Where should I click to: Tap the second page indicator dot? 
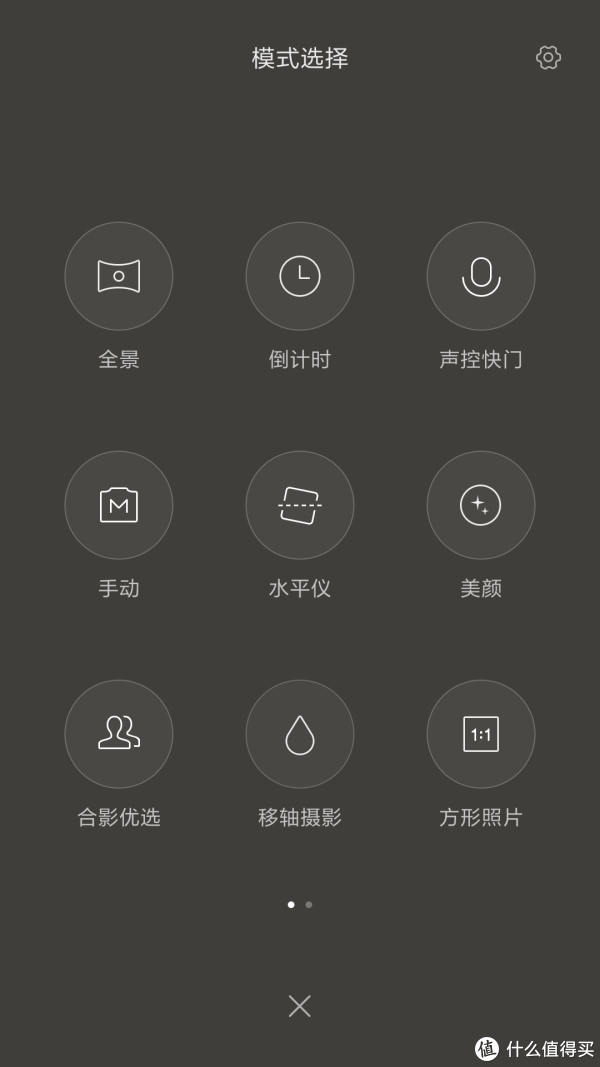[x=309, y=904]
